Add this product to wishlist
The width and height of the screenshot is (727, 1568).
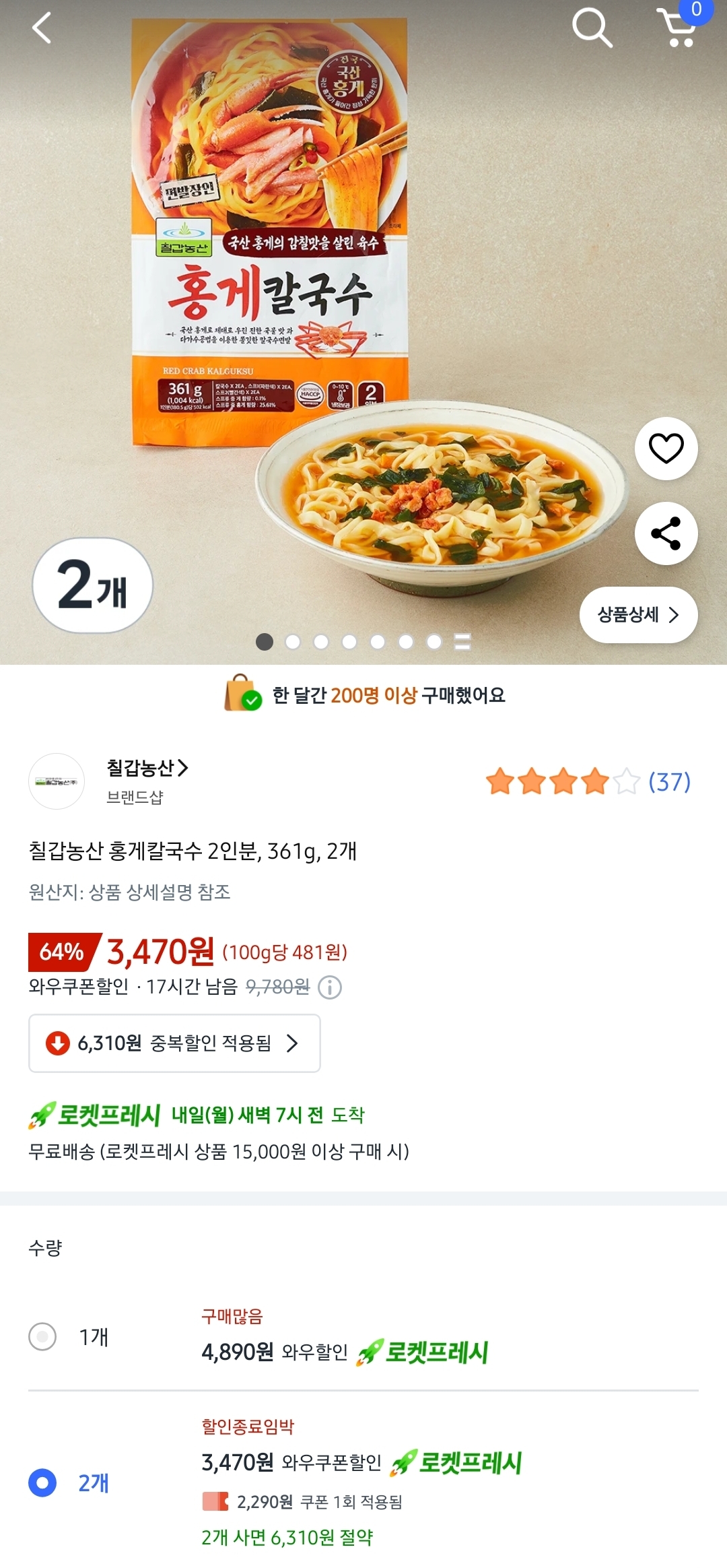coord(666,449)
